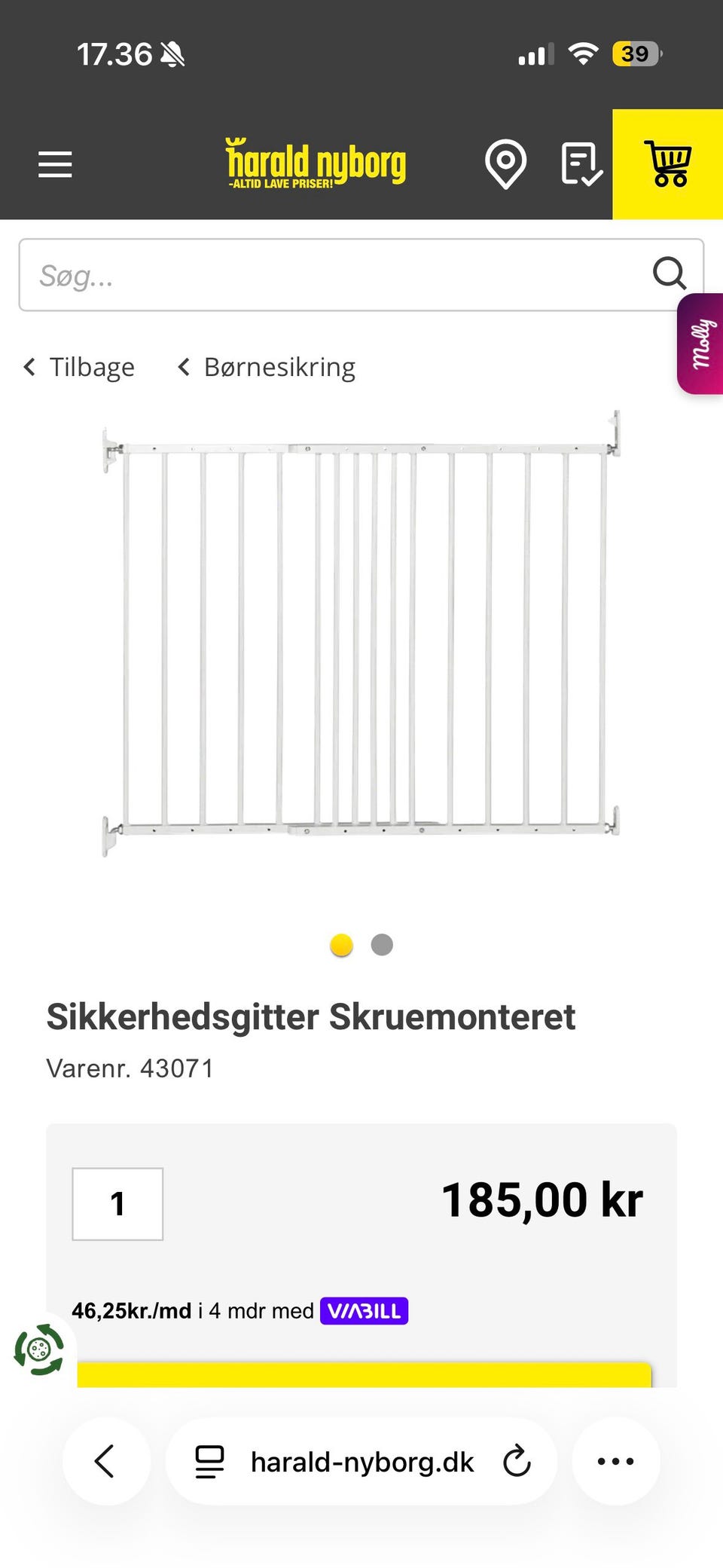This screenshot has height=1568, width=723.
Task: Open the shopping list icon
Action: (x=581, y=164)
